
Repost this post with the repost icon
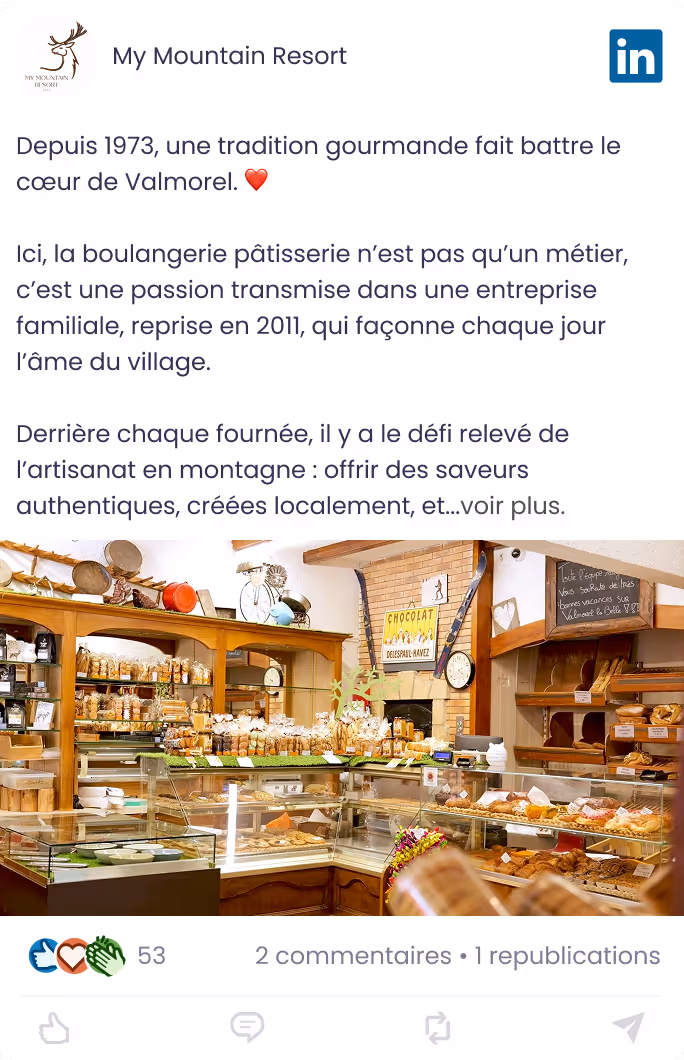pos(437,1028)
